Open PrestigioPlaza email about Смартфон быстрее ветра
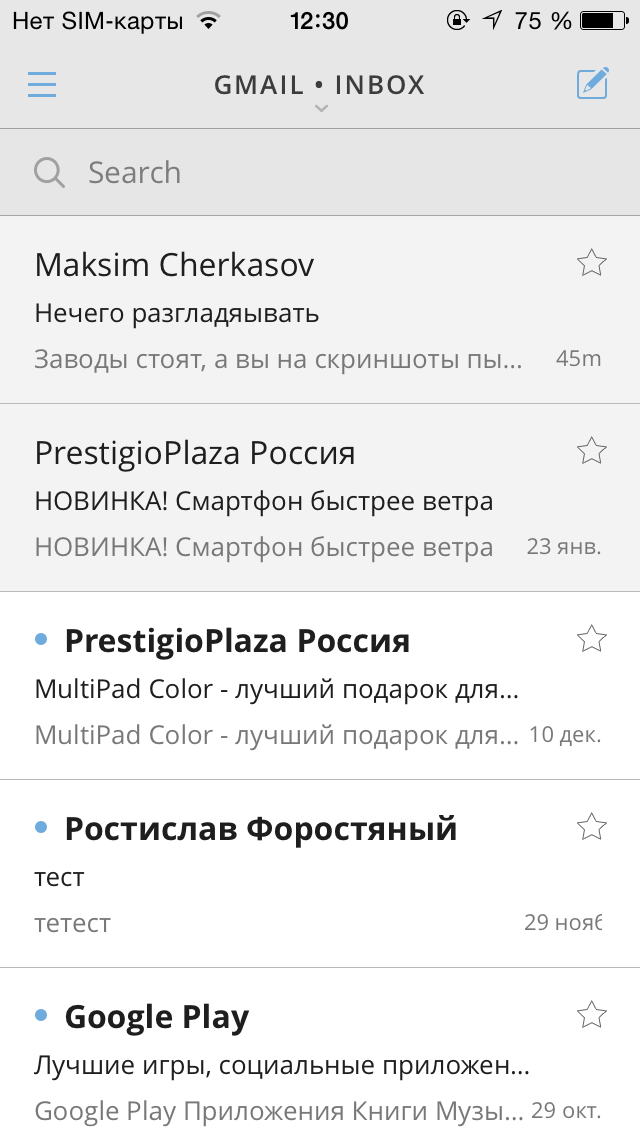 click(x=320, y=498)
